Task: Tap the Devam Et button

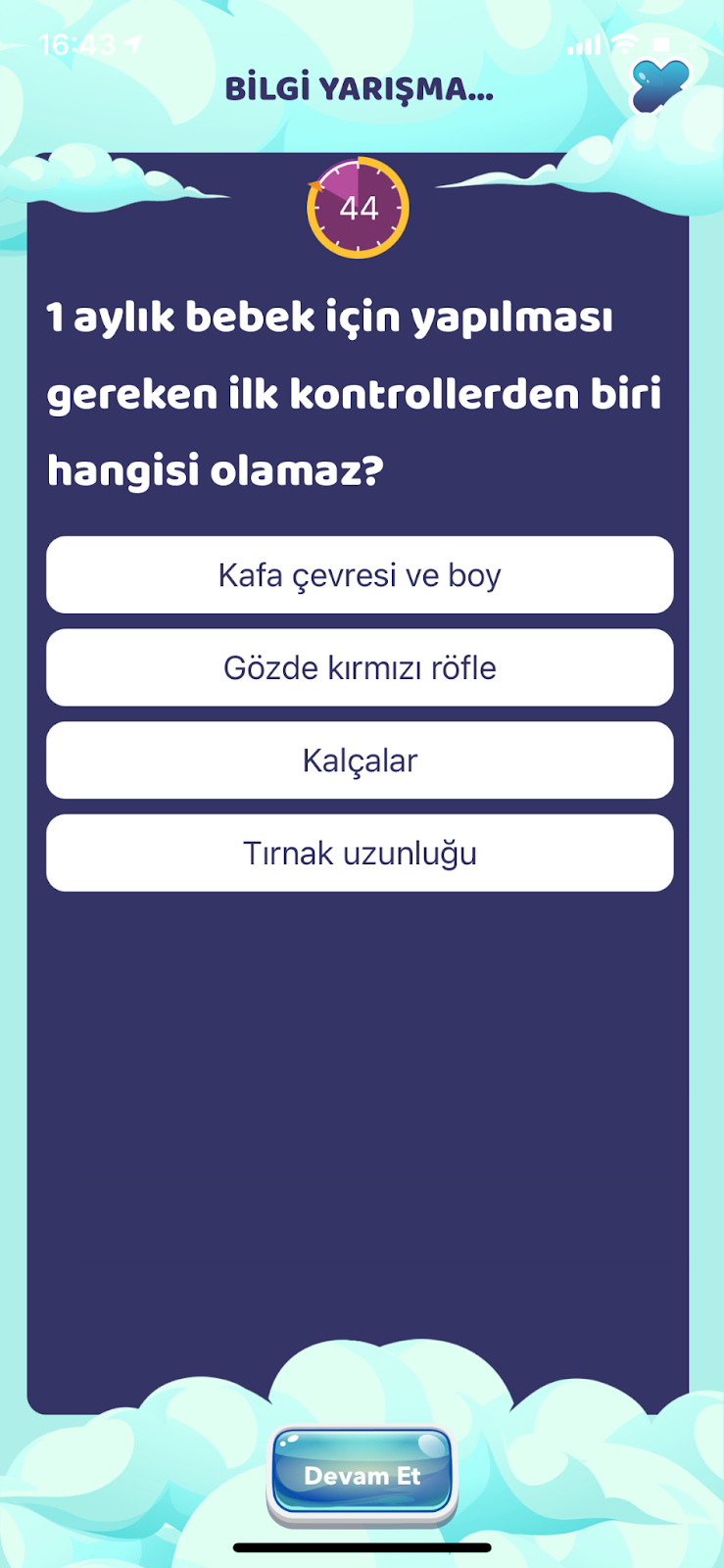Action: point(362,1475)
